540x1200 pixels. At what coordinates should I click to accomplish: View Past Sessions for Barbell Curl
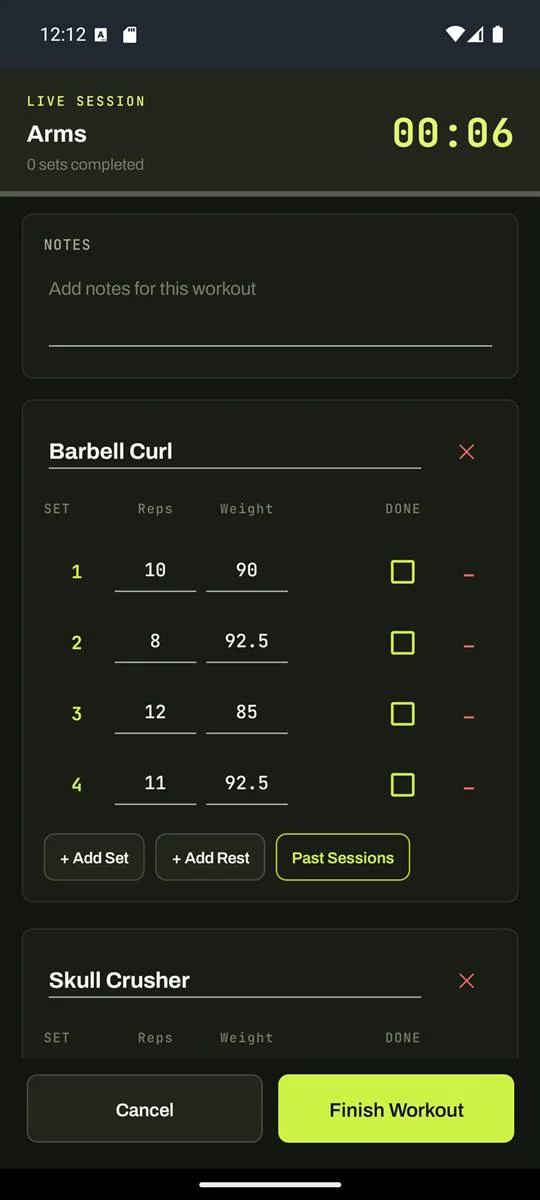coord(343,858)
